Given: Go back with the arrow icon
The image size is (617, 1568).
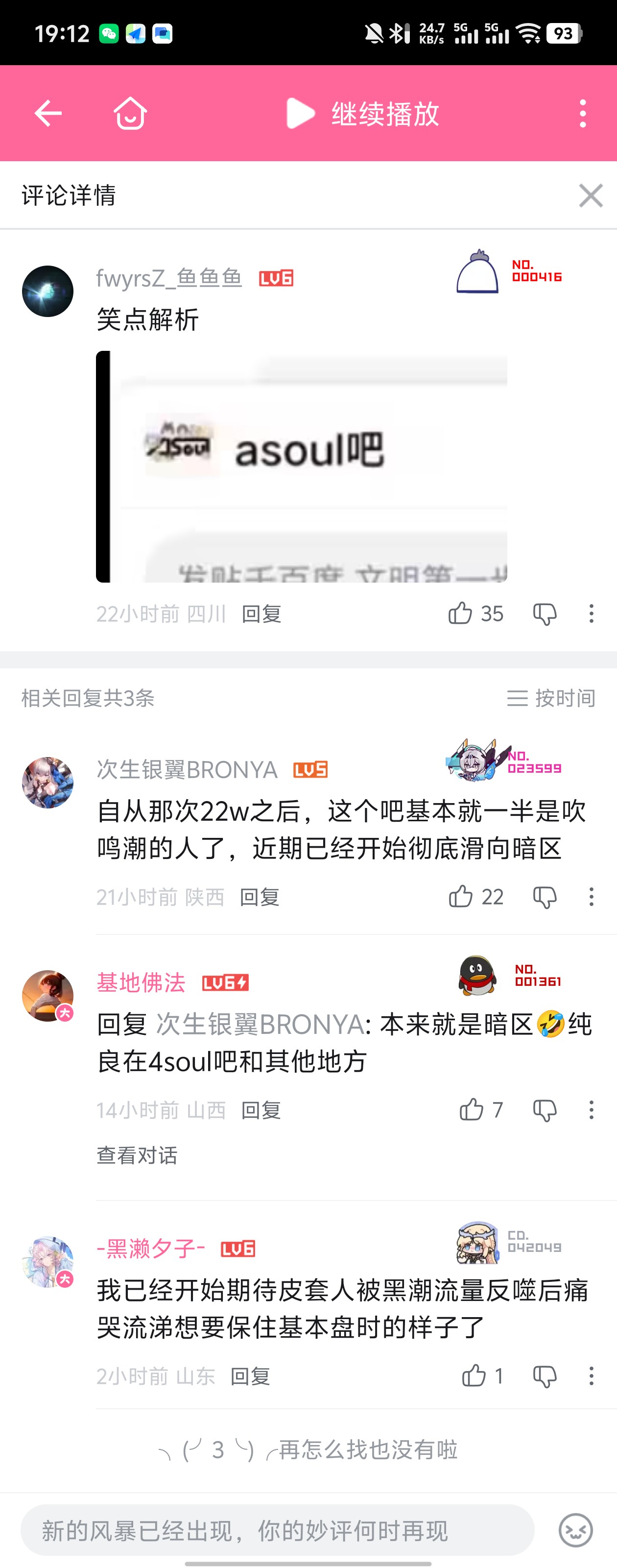Looking at the screenshot, I should 47,113.
